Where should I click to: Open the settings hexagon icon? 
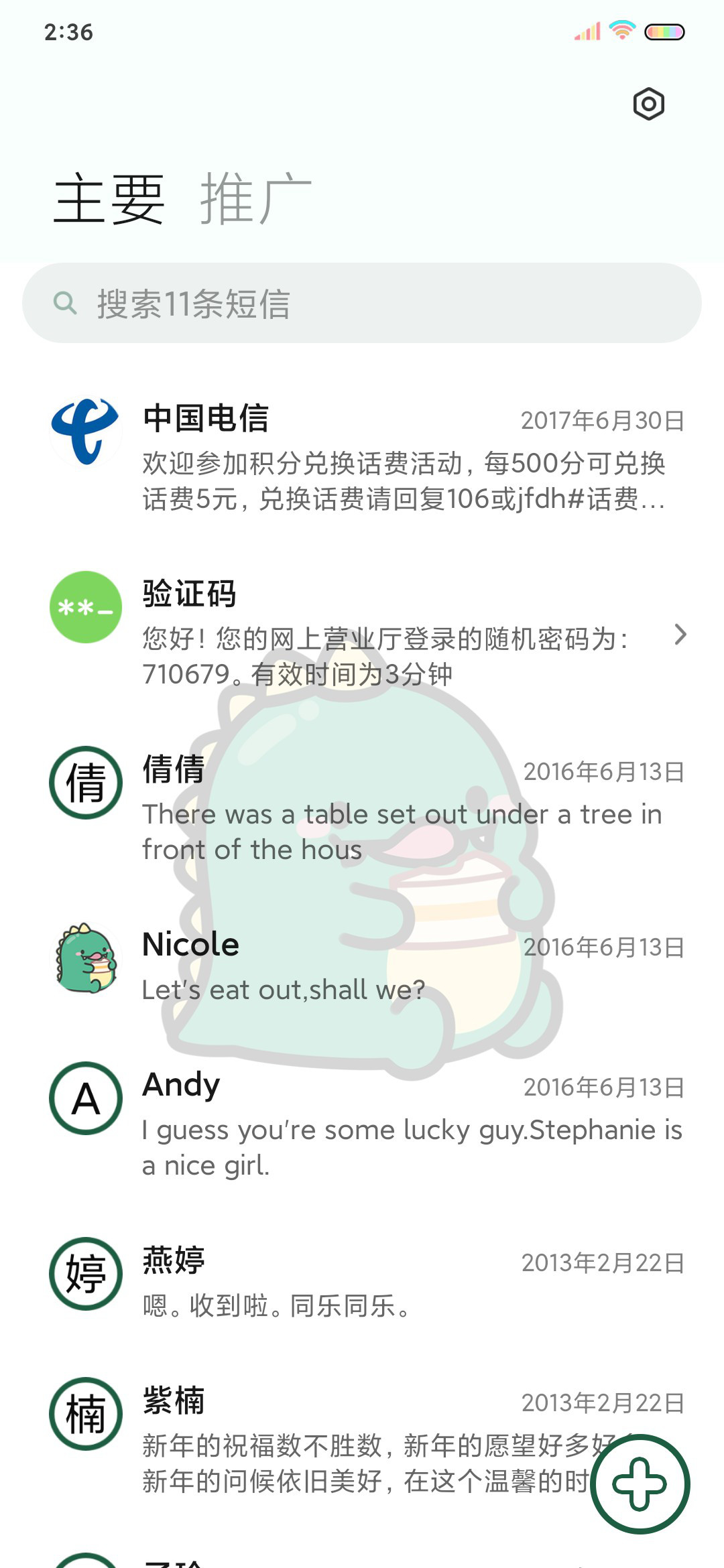(648, 104)
